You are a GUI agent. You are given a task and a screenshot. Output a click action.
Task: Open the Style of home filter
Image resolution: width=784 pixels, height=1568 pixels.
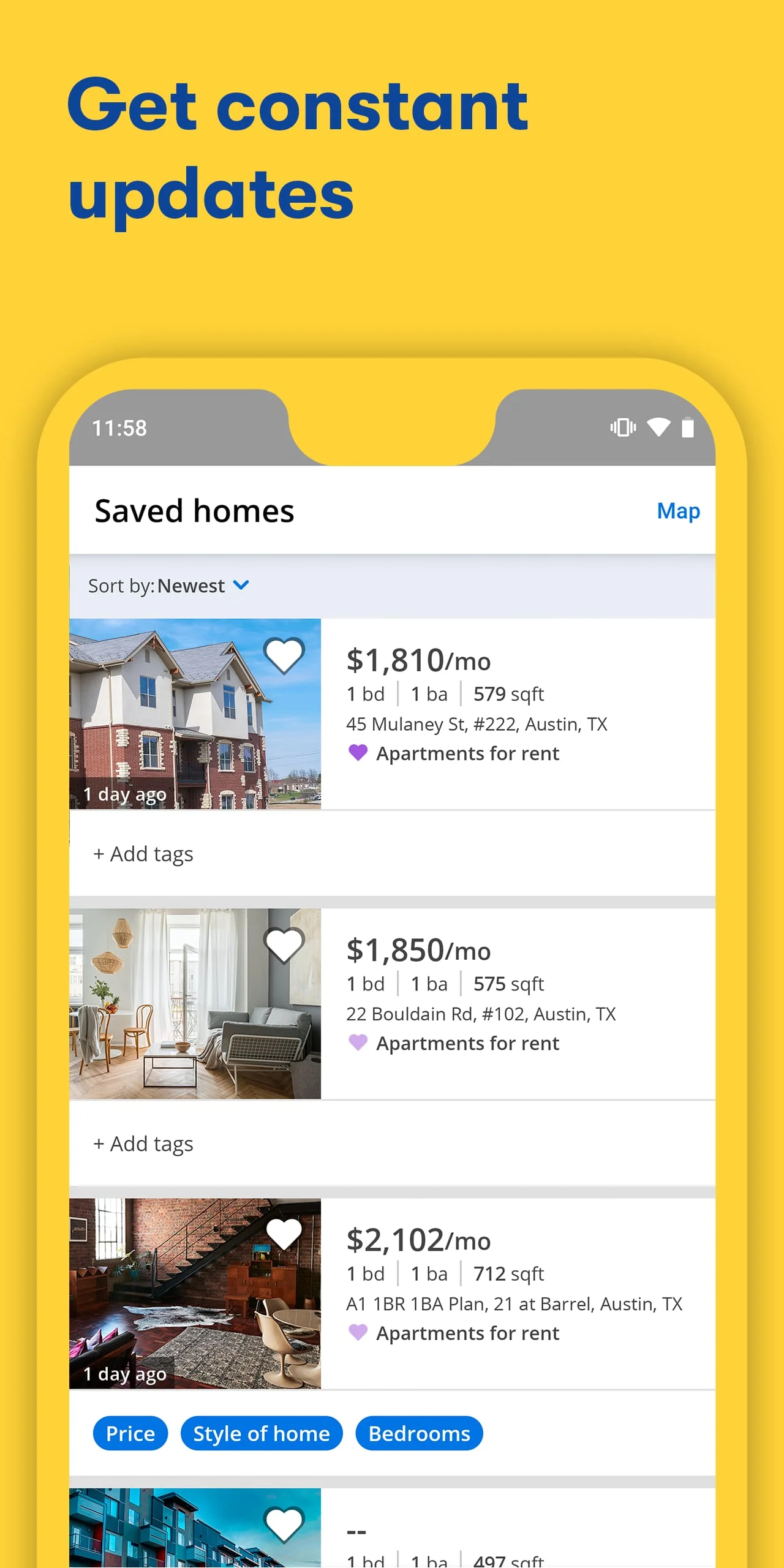261,1433
